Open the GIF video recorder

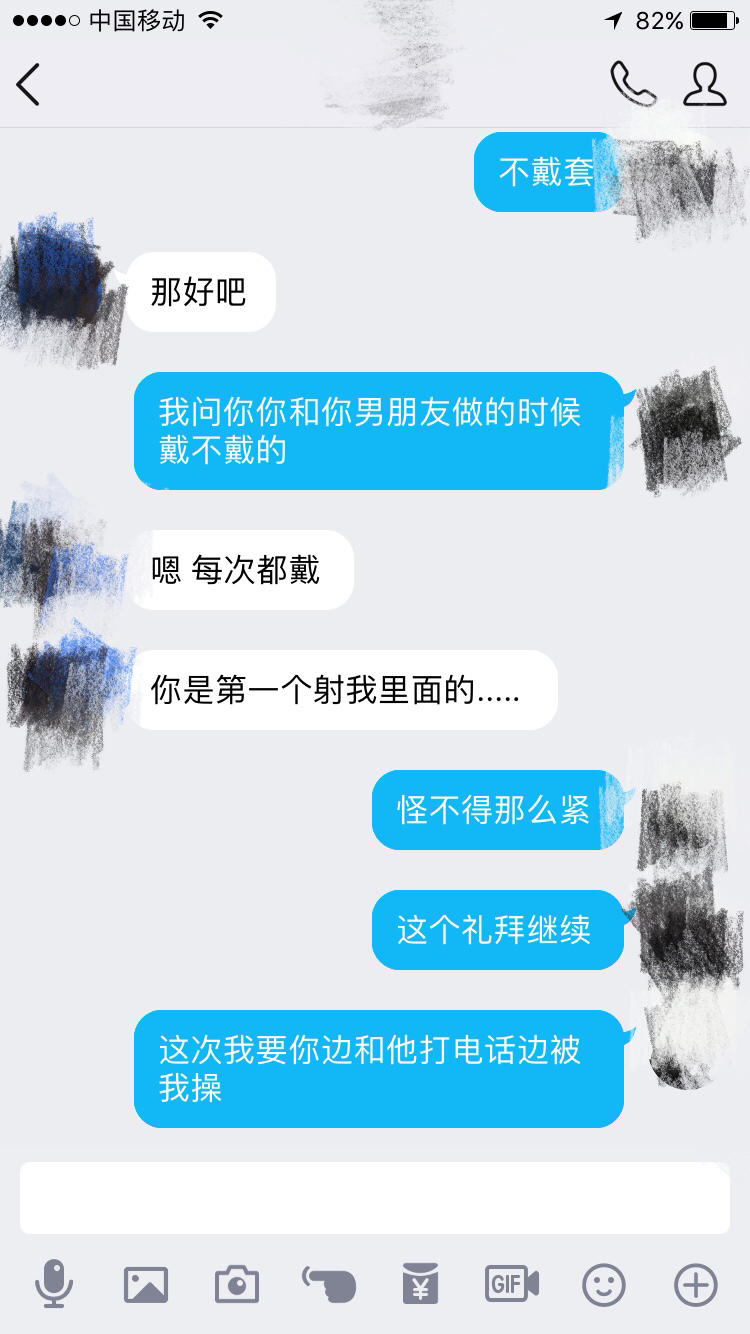pyautogui.click(x=512, y=1284)
